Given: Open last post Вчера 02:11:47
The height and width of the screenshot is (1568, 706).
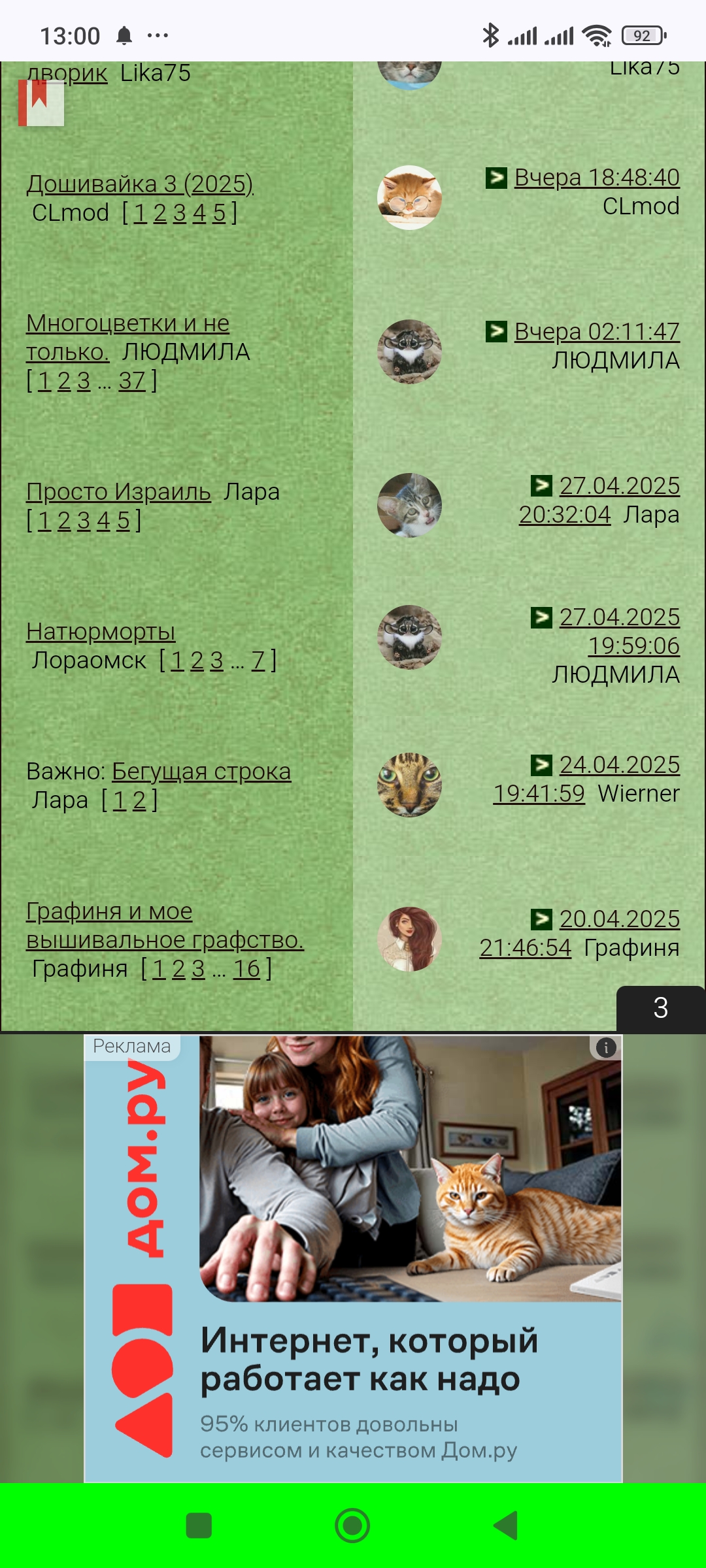Looking at the screenshot, I should pyautogui.click(x=597, y=332).
